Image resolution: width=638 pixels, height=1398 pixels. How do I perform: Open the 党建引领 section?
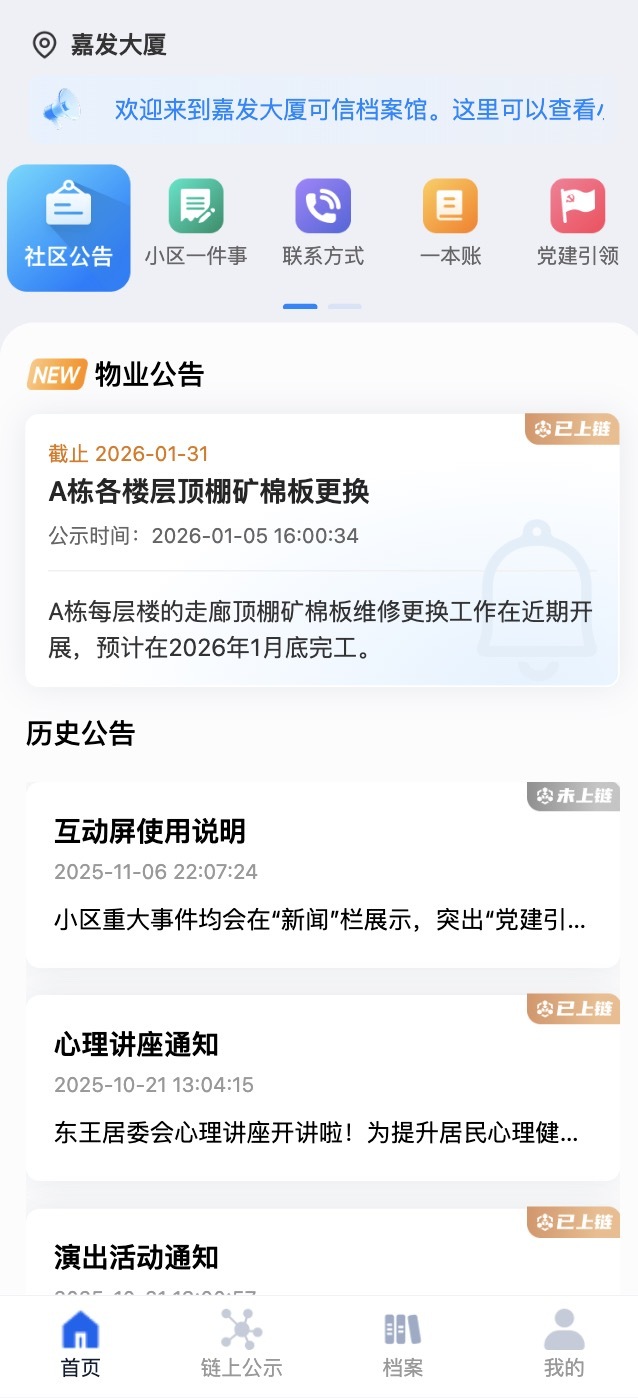577,223
